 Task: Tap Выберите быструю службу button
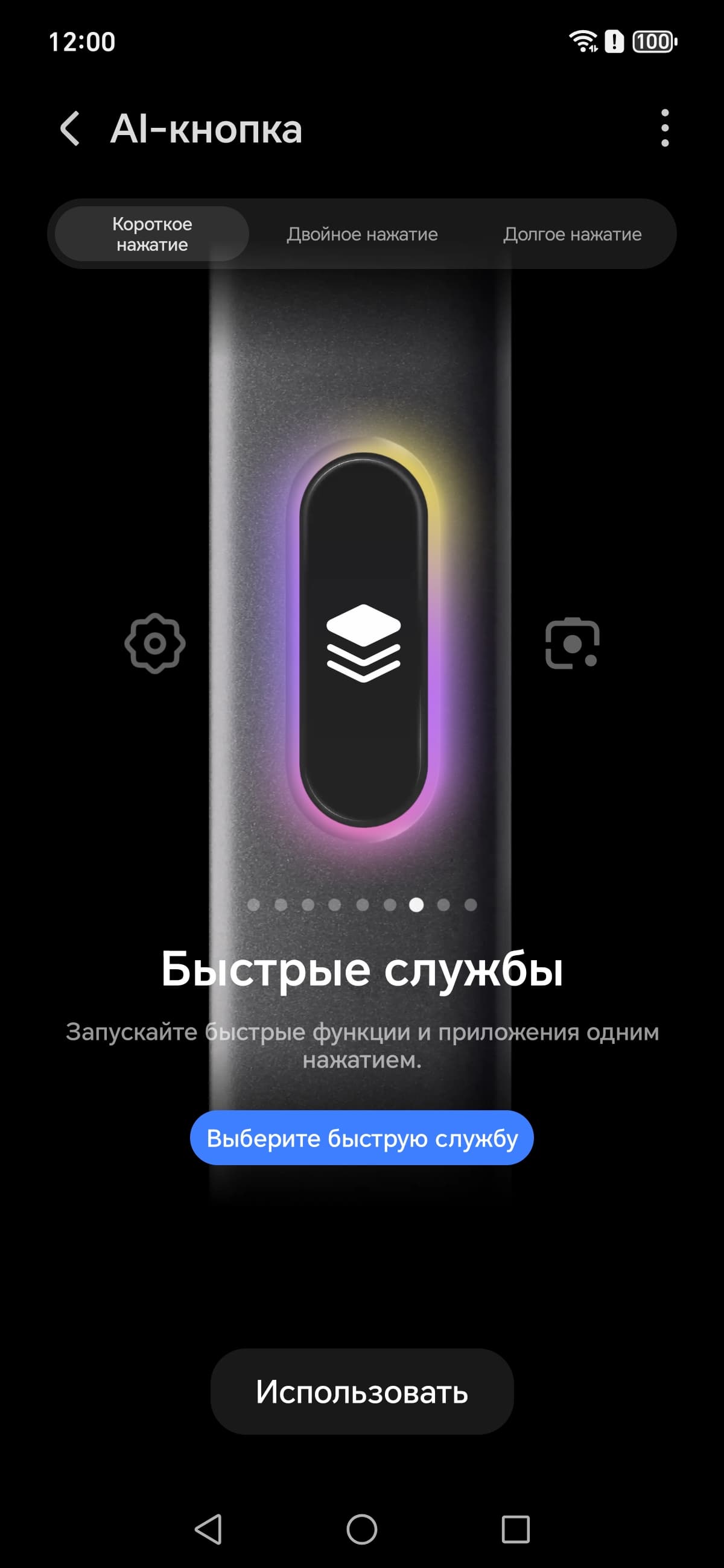tap(361, 1137)
